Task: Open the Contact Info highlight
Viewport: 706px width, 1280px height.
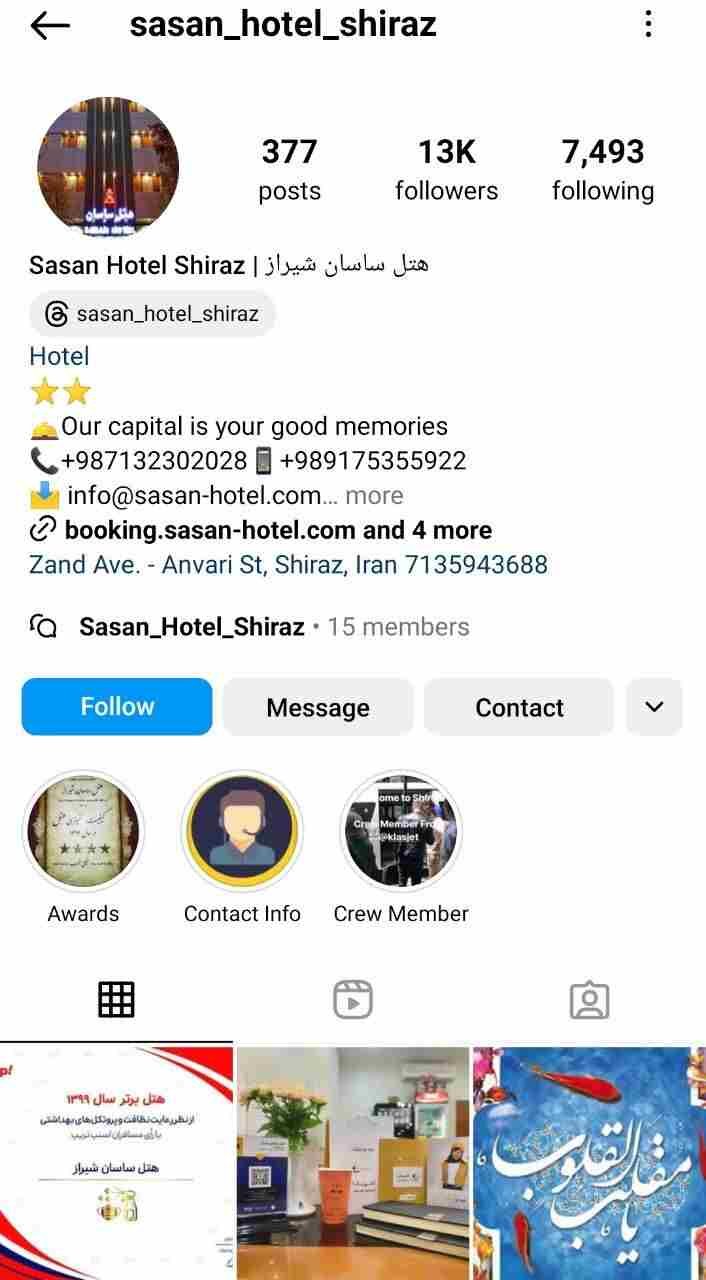Action: pyautogui.click(x=242, y=831)
